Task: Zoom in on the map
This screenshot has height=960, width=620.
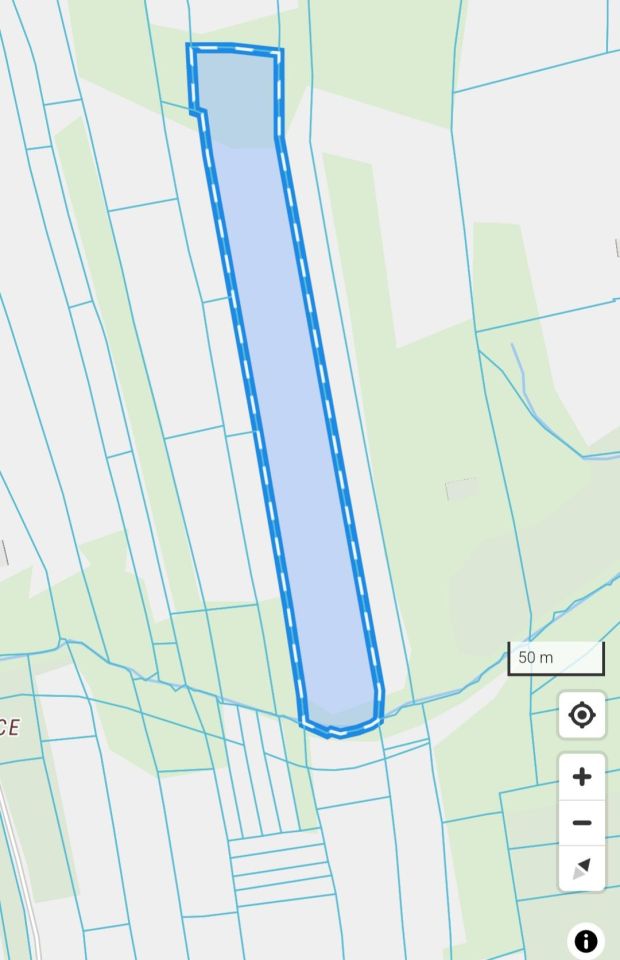Action: pyautogui.click(x=581, y=777)
